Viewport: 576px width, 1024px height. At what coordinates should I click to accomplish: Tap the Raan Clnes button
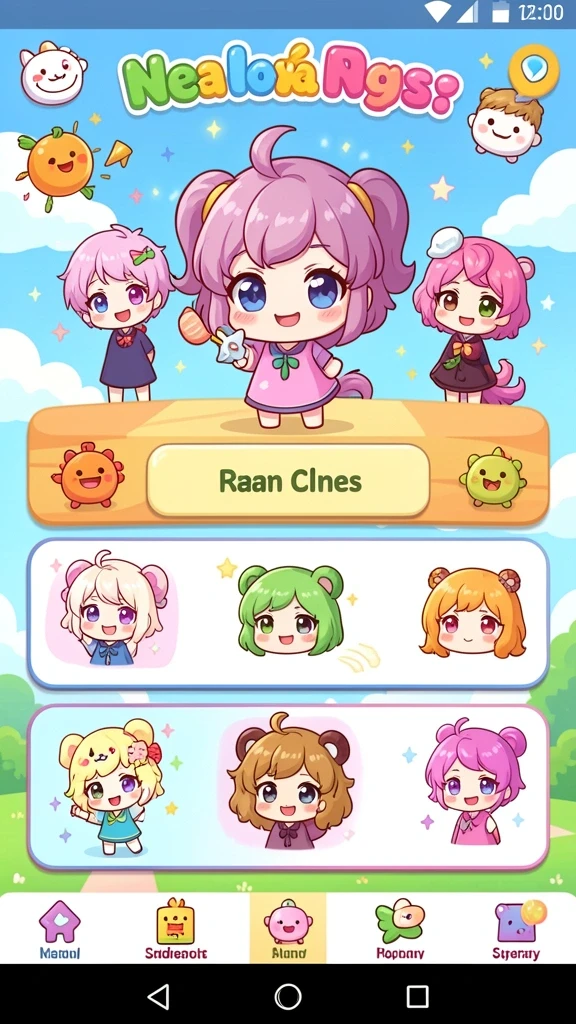tap(288, 481)
